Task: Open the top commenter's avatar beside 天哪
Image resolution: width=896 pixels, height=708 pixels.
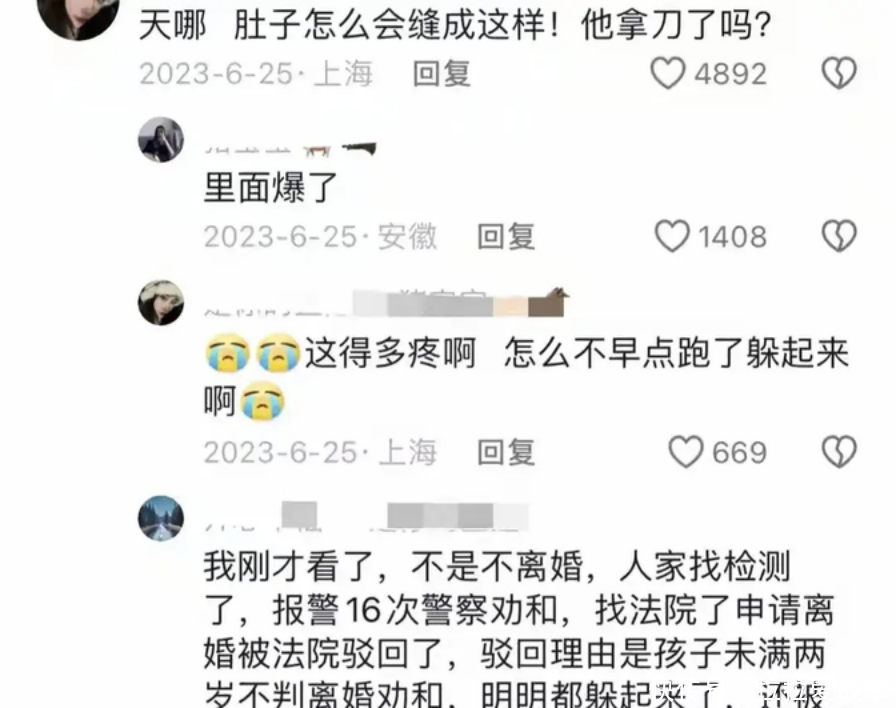Action: tap(78, 15)
